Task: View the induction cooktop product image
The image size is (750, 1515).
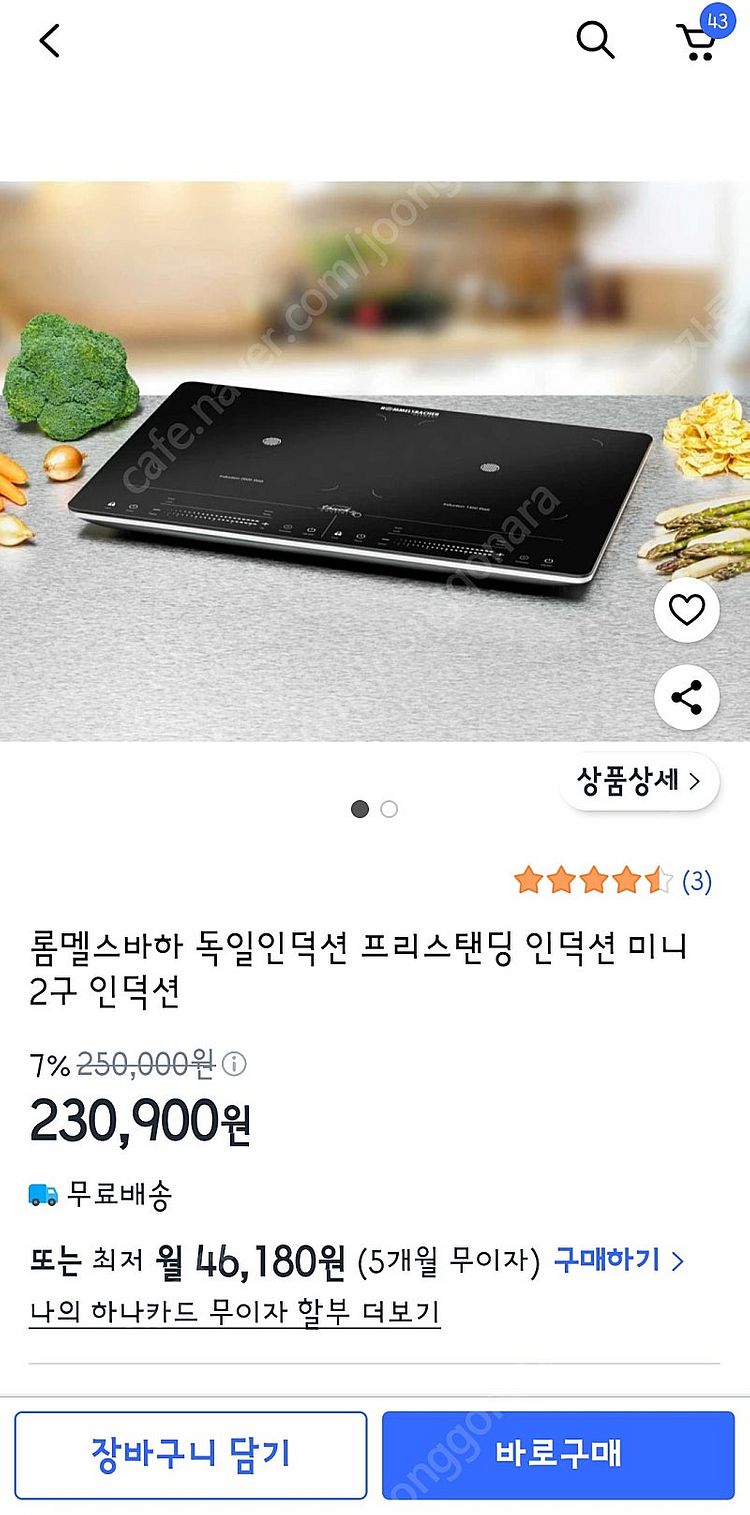Action: 360,480
